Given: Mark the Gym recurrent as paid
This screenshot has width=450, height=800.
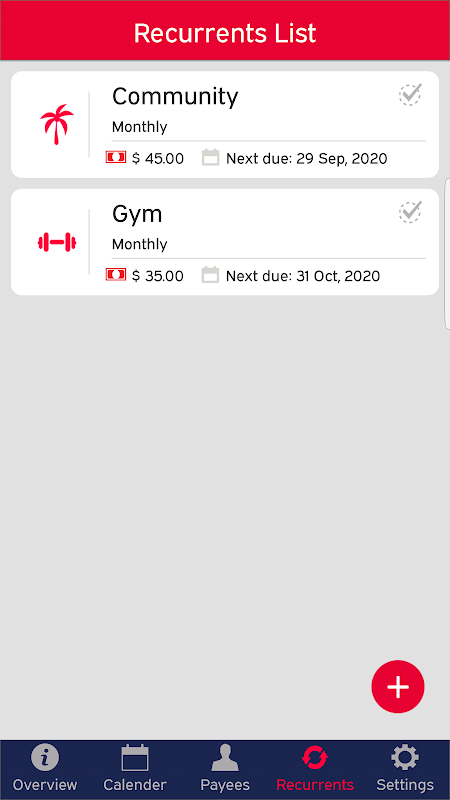Looking at the screenshot, I should (411, 212).
